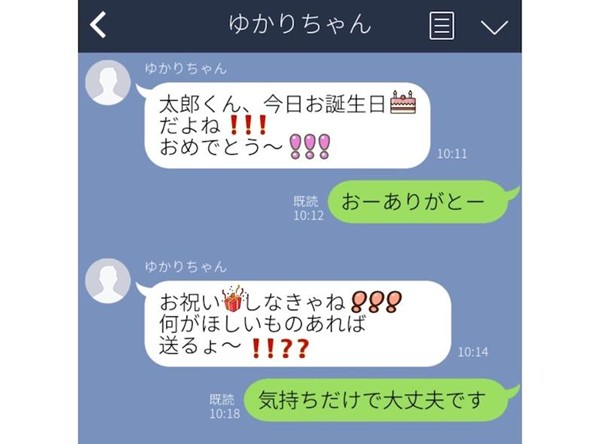Go back from ゆかりちゃん chat
This screenshot has width=602, height=444.
[x=98, y=26]
